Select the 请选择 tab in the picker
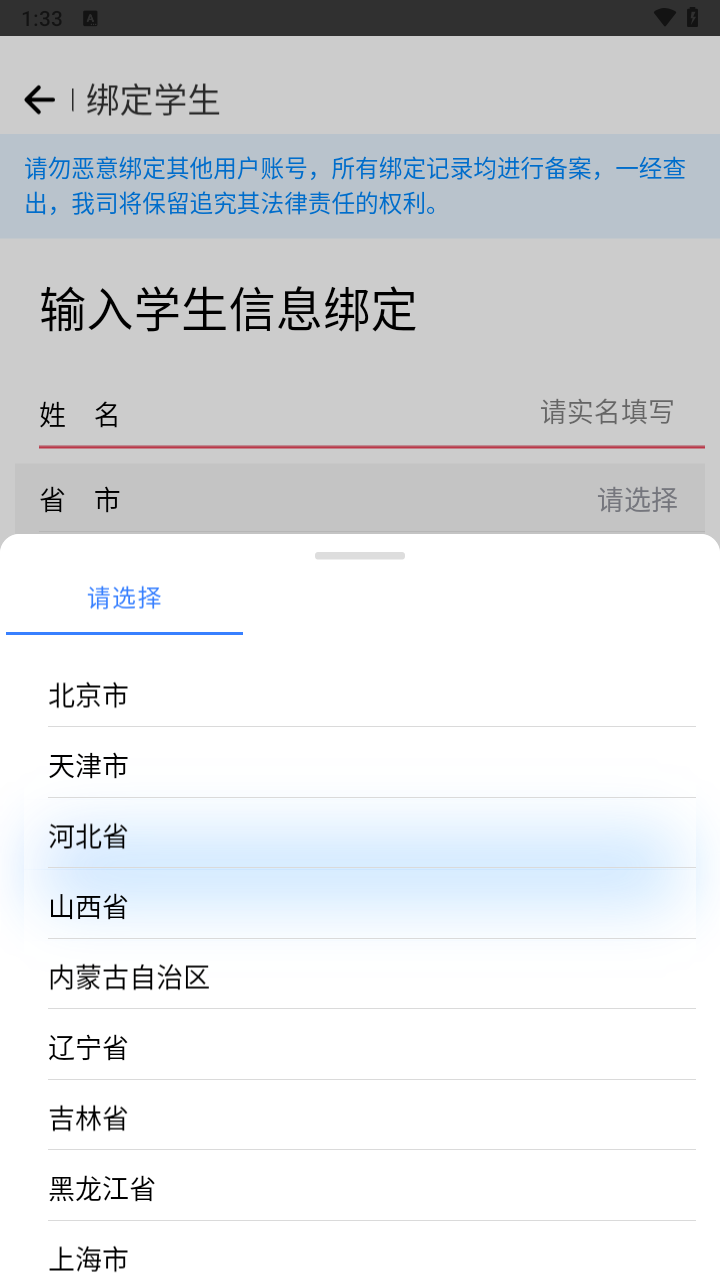 124,598
